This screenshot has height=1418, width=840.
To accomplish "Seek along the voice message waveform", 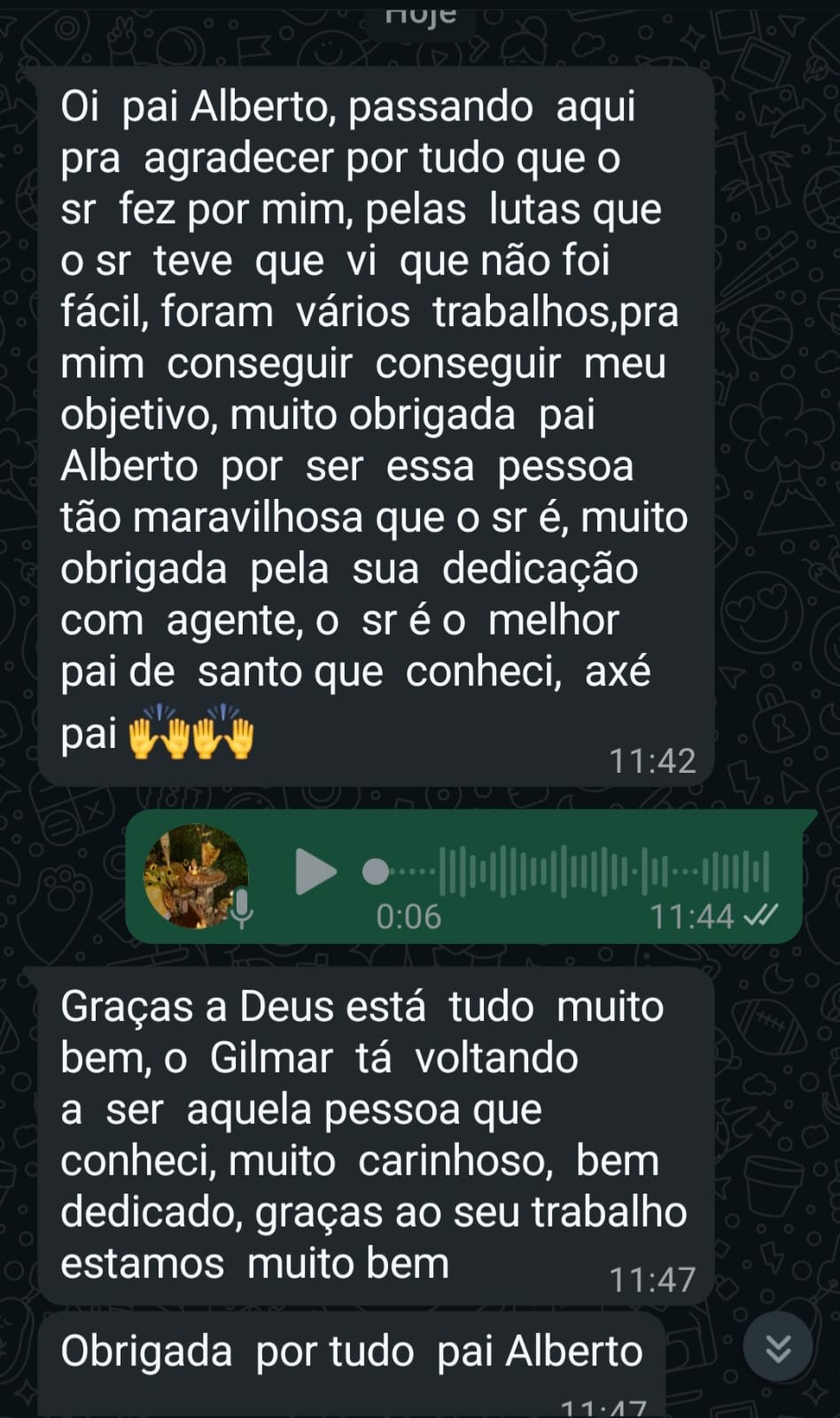I will point(576,871).
